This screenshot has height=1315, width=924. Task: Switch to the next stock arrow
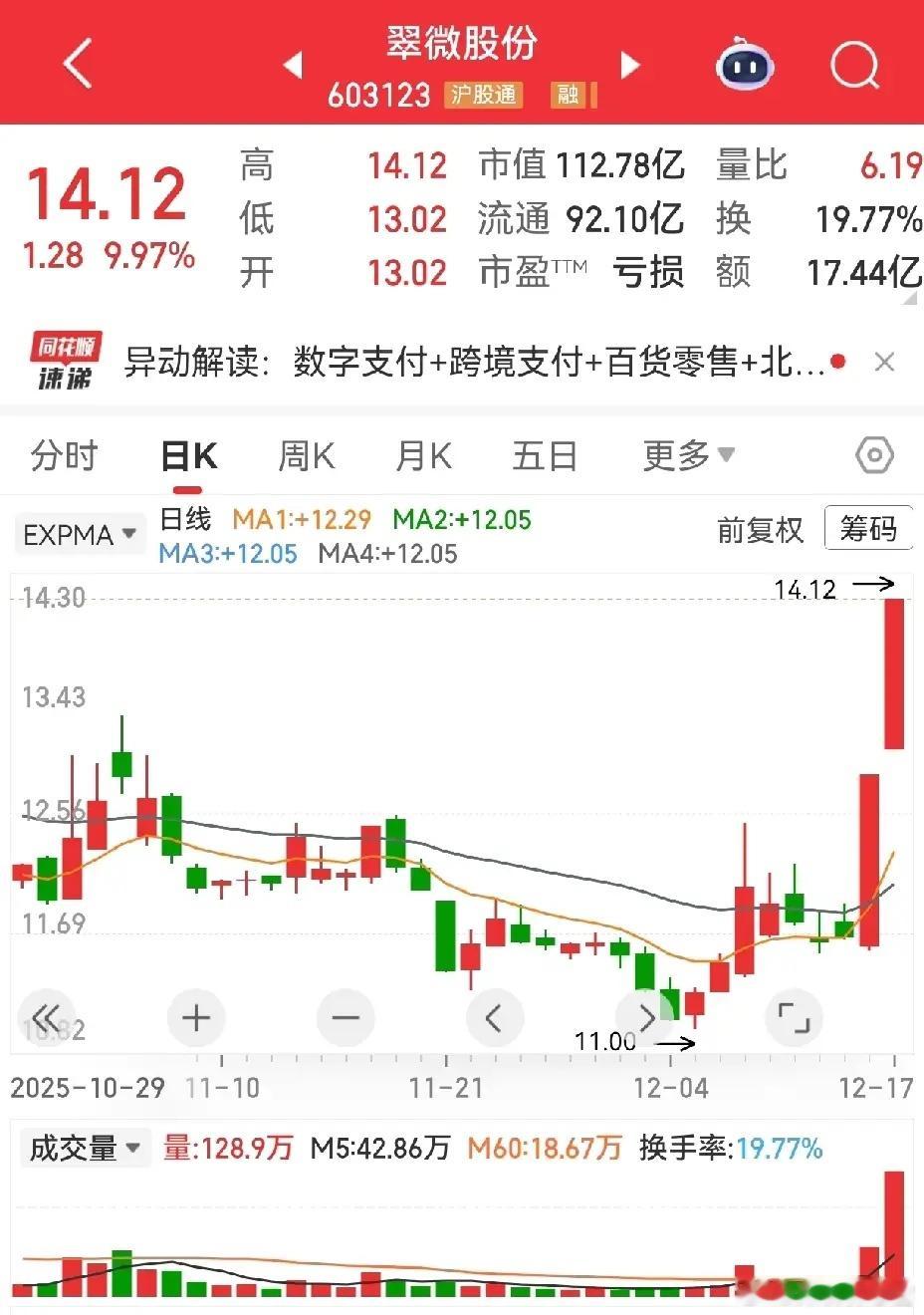629,66
